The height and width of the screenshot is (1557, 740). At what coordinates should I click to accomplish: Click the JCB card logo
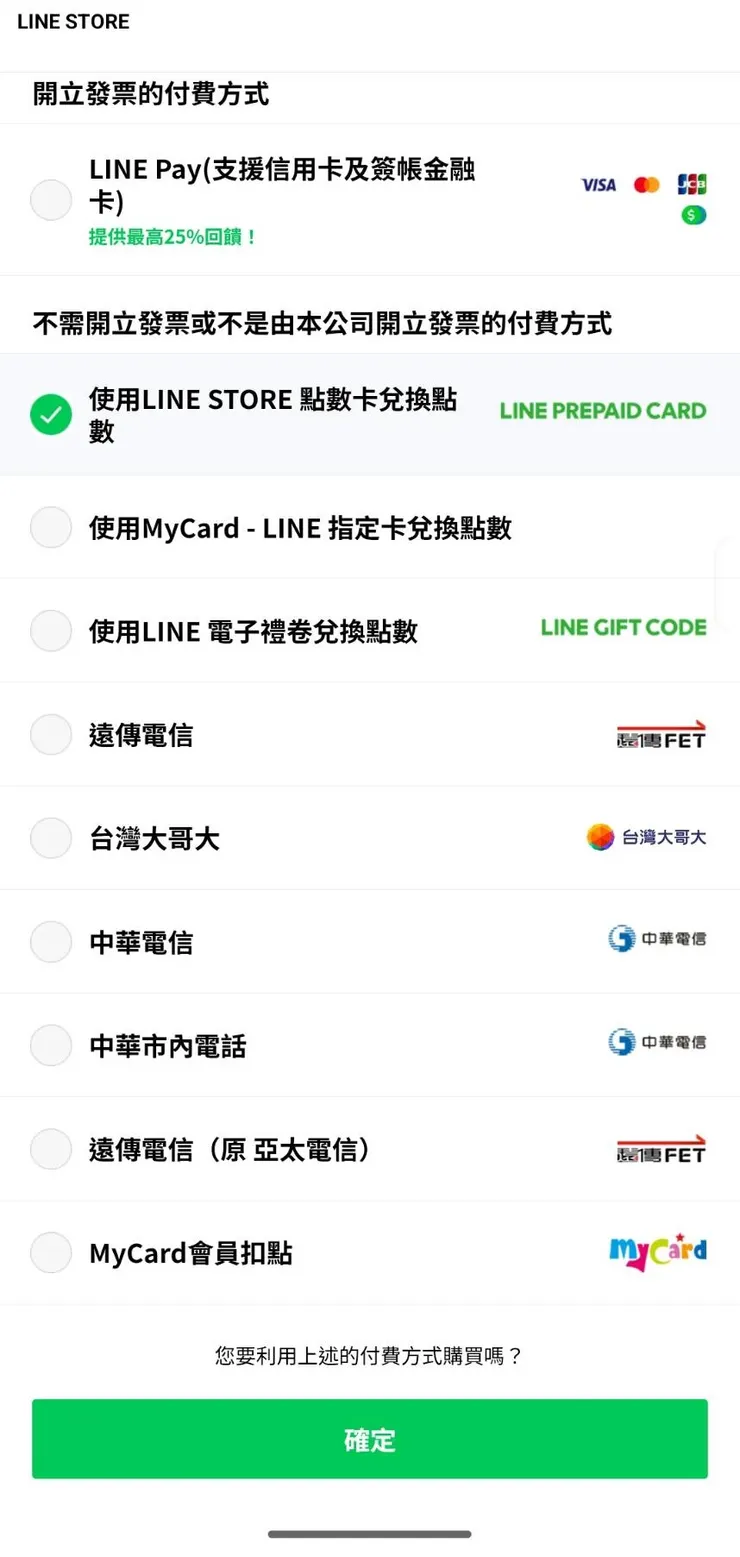click(x=694, y=185)
